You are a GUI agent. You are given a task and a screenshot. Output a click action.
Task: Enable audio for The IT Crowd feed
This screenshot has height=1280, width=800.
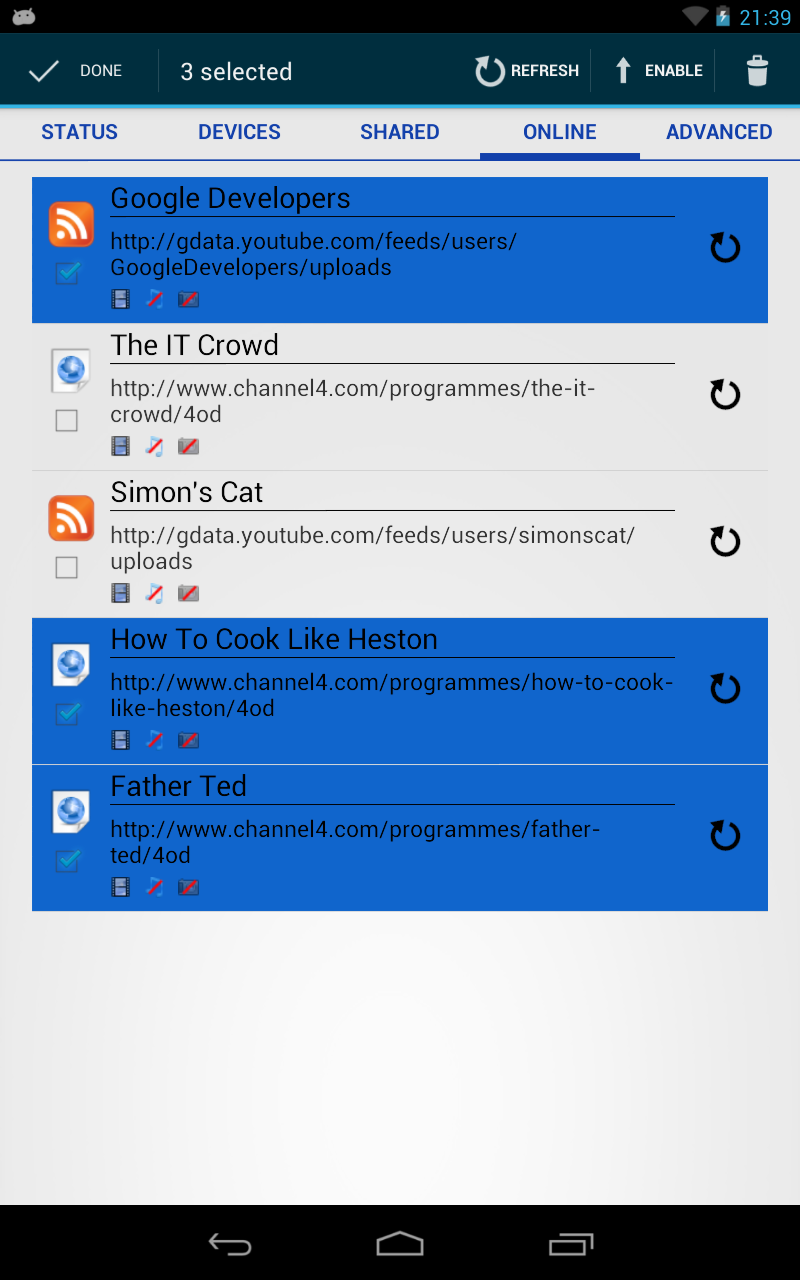154,446
